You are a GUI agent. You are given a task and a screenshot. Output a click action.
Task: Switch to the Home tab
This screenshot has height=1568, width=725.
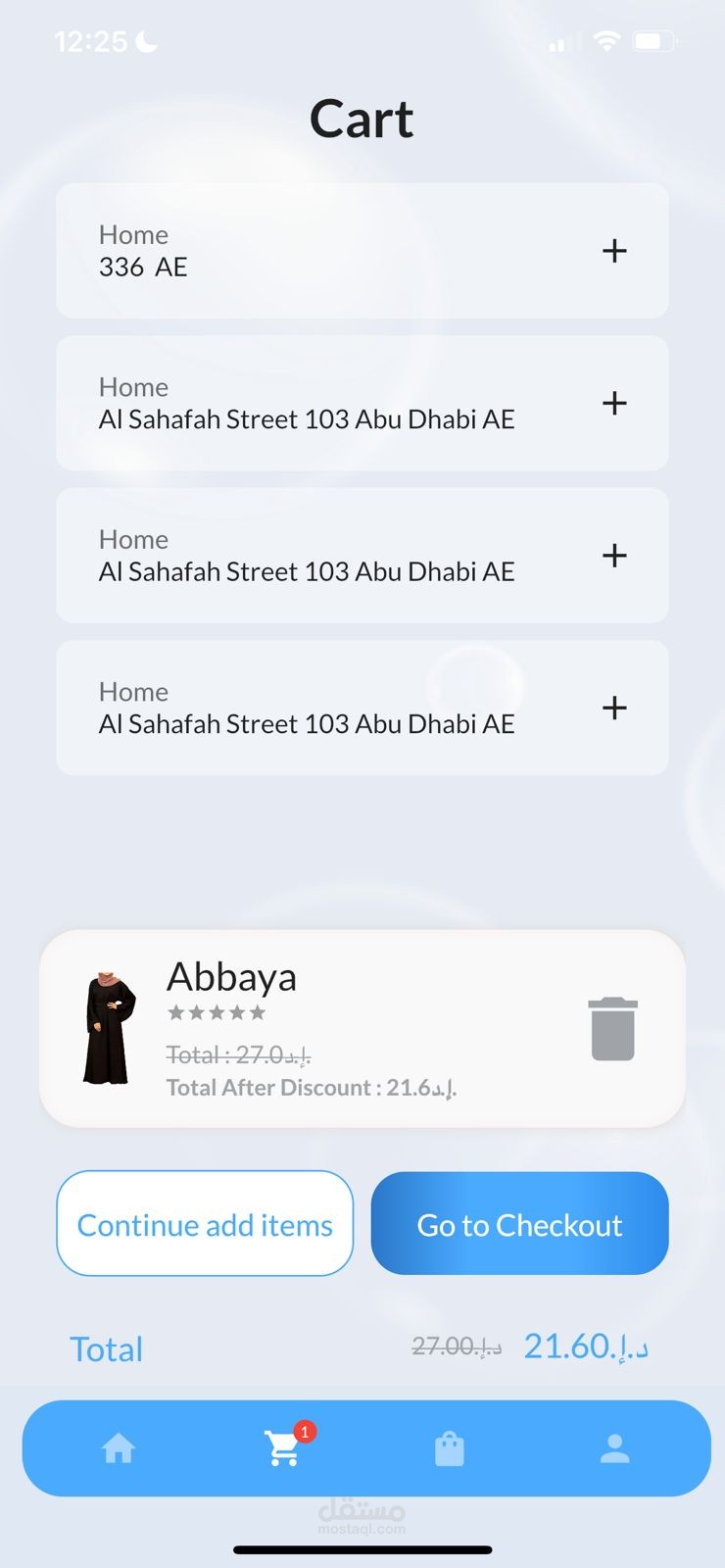point(119,1447)
